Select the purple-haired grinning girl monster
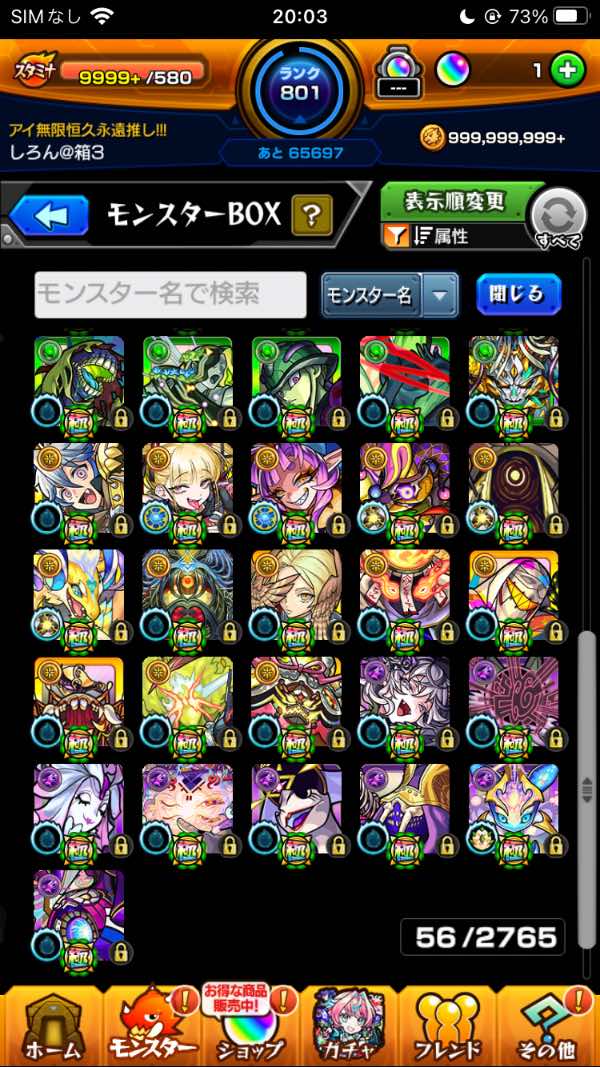The width and height of the screenshot is (600, 1067). coord(296,487)
